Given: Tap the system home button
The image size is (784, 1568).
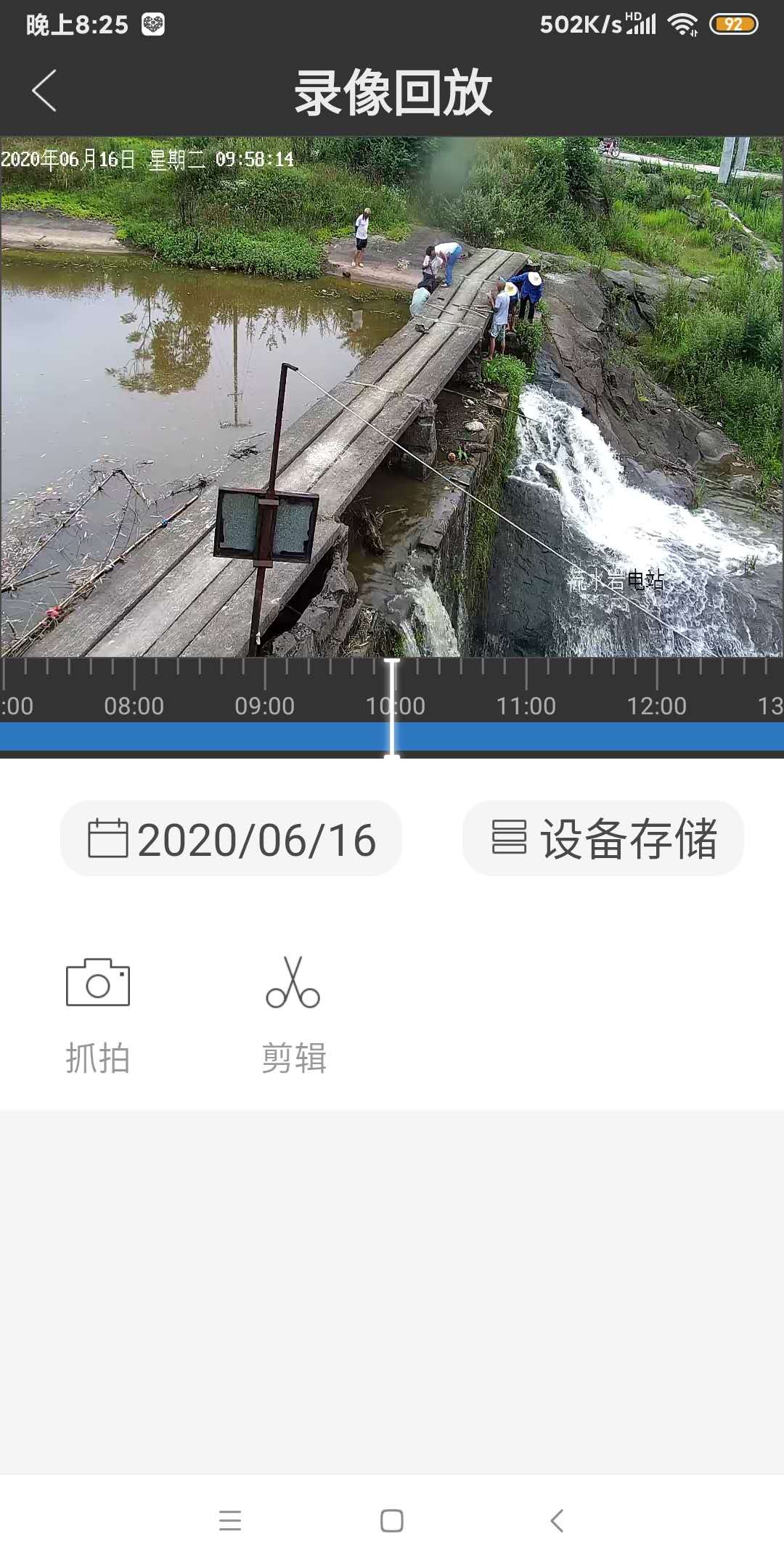Looking at the screenshot, I should point(392,1520).
